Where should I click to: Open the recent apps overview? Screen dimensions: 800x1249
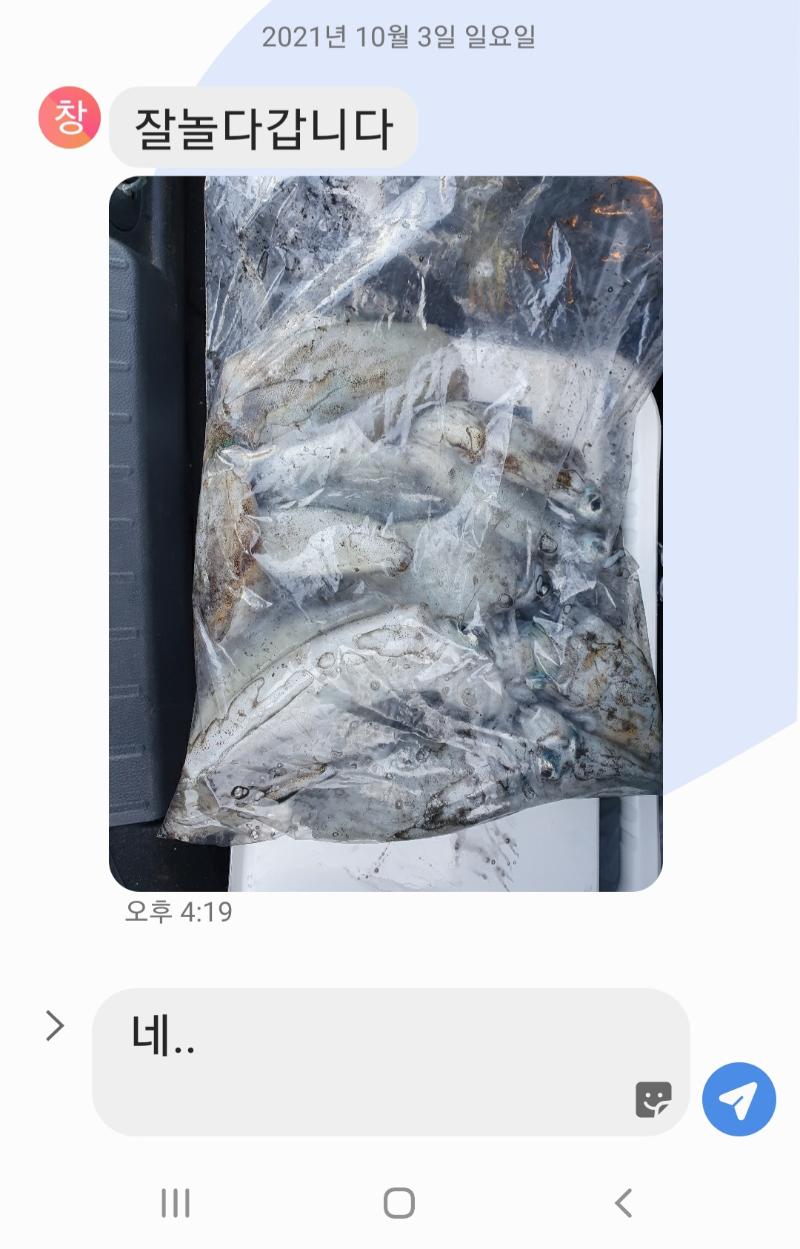176,1203
